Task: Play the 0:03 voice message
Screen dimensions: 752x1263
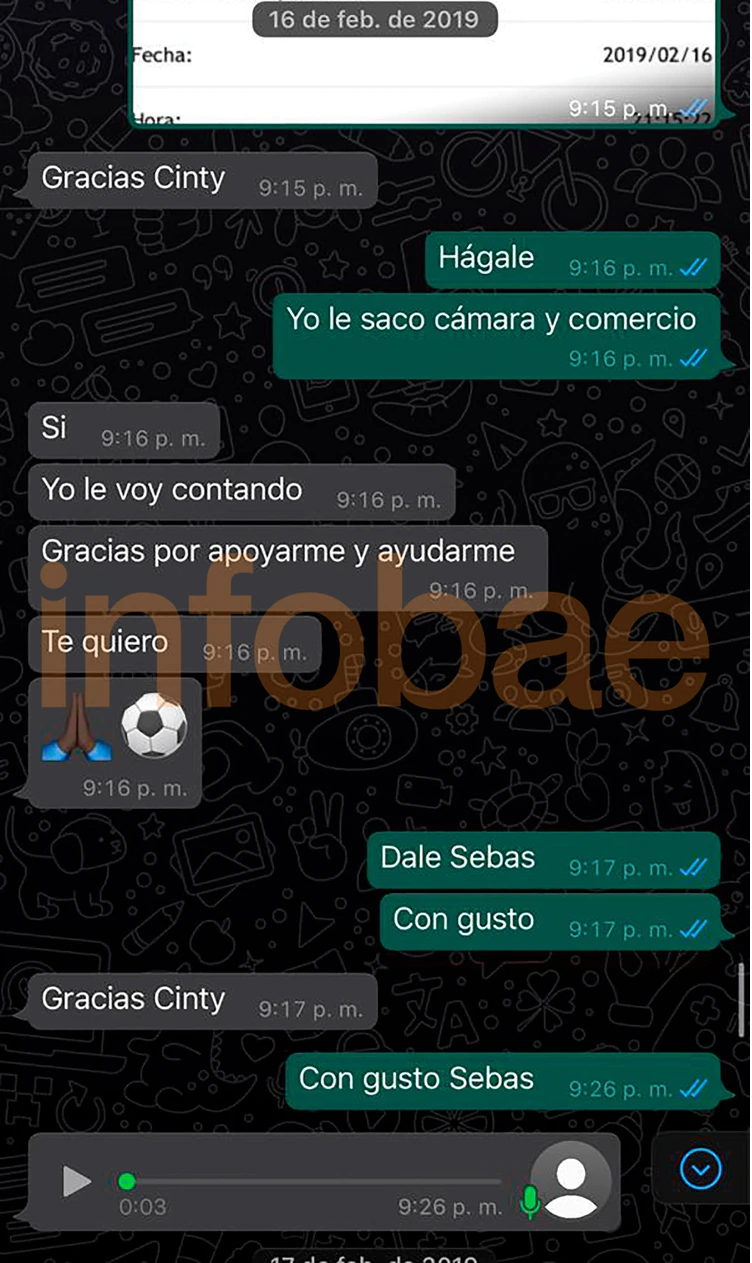Action: point(76,1181)
